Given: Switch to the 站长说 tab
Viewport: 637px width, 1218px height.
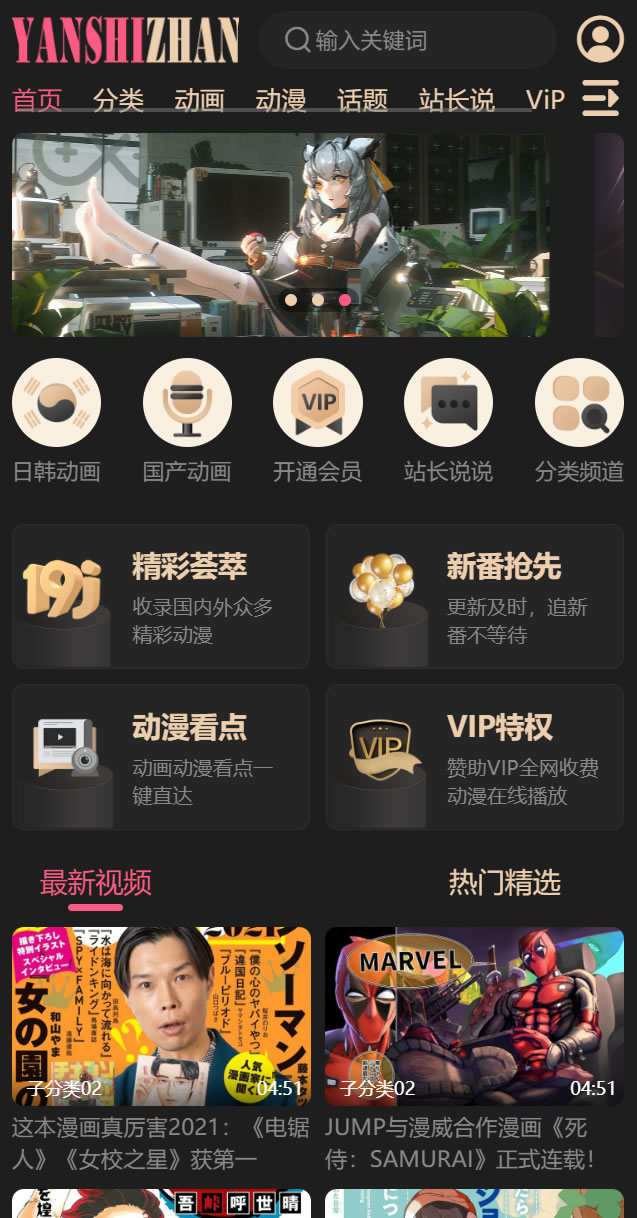Looking at the screenshot, I should pyautogui.click(x=457, y=100).
